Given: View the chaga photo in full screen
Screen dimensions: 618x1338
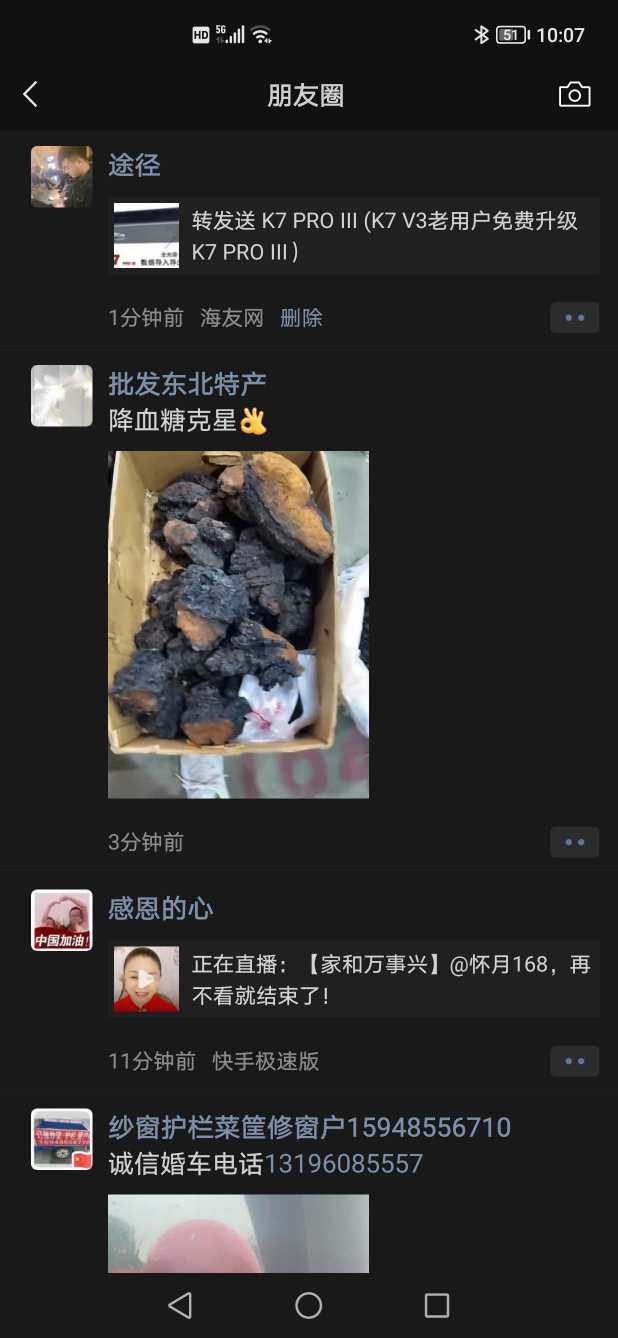Looking at the screenshot, I should [238, 624].
